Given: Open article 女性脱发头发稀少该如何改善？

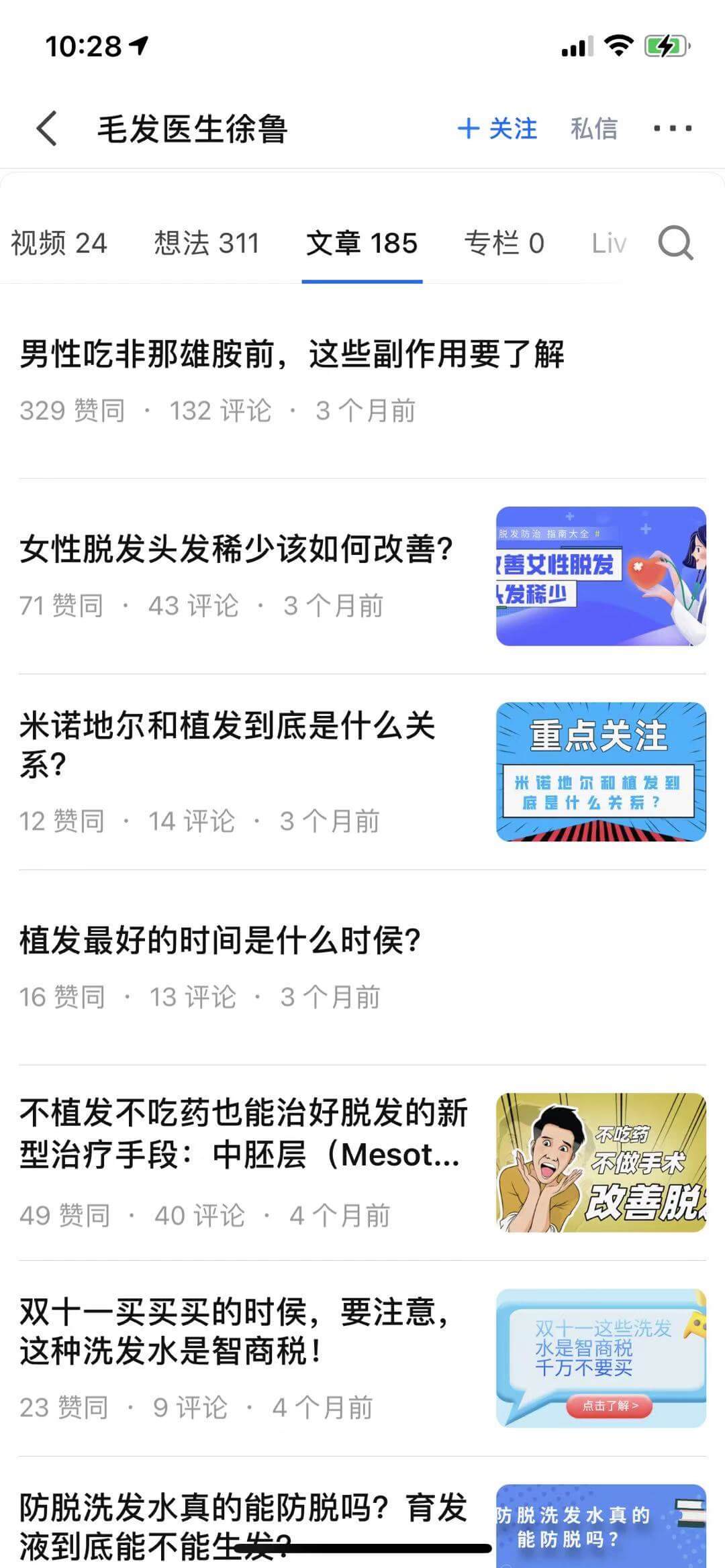Looking at the screenshot, I should click(237, 550).
